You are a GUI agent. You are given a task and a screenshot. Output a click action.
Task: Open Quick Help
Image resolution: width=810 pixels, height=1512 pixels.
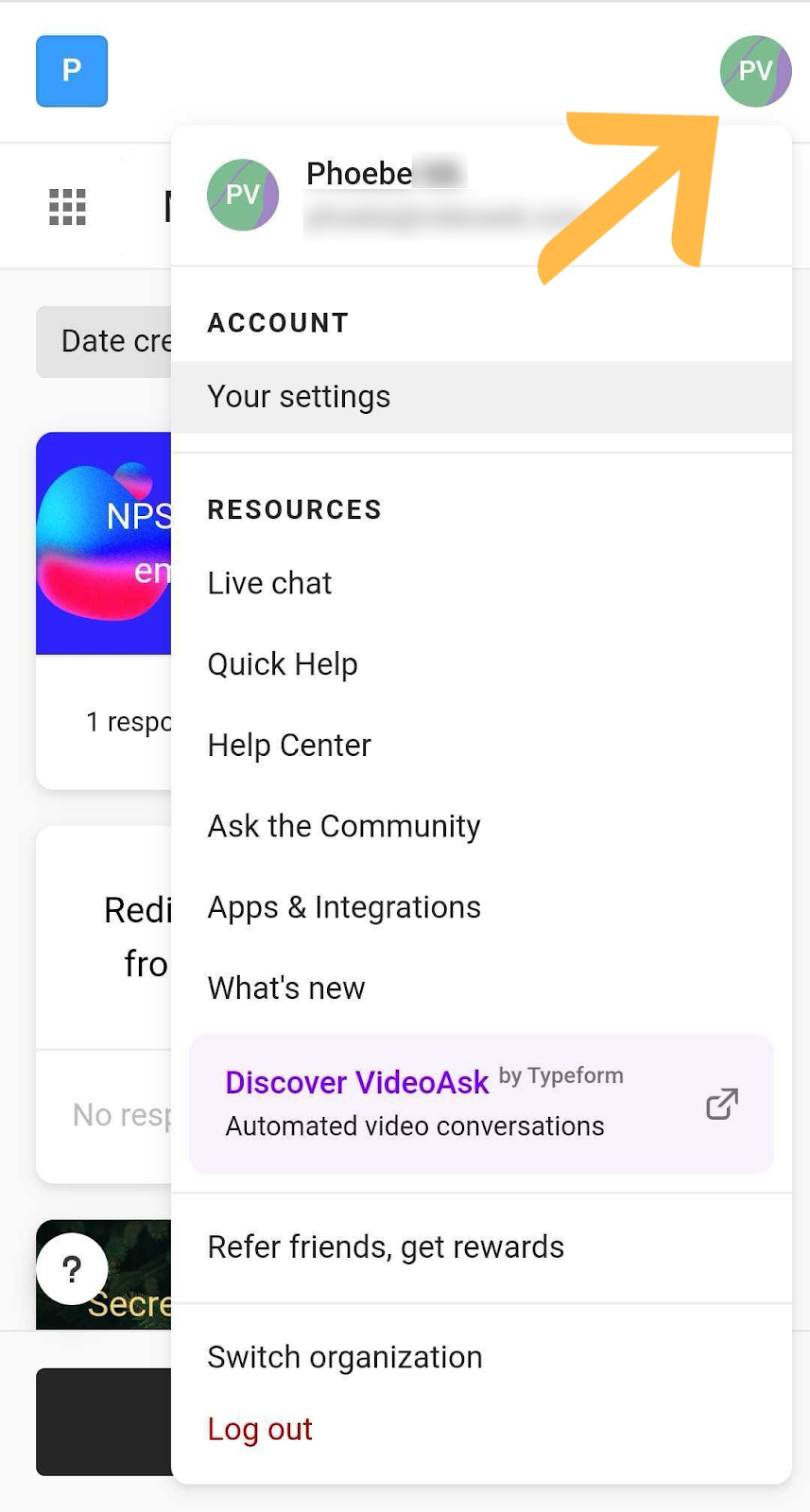click(283, 664)
